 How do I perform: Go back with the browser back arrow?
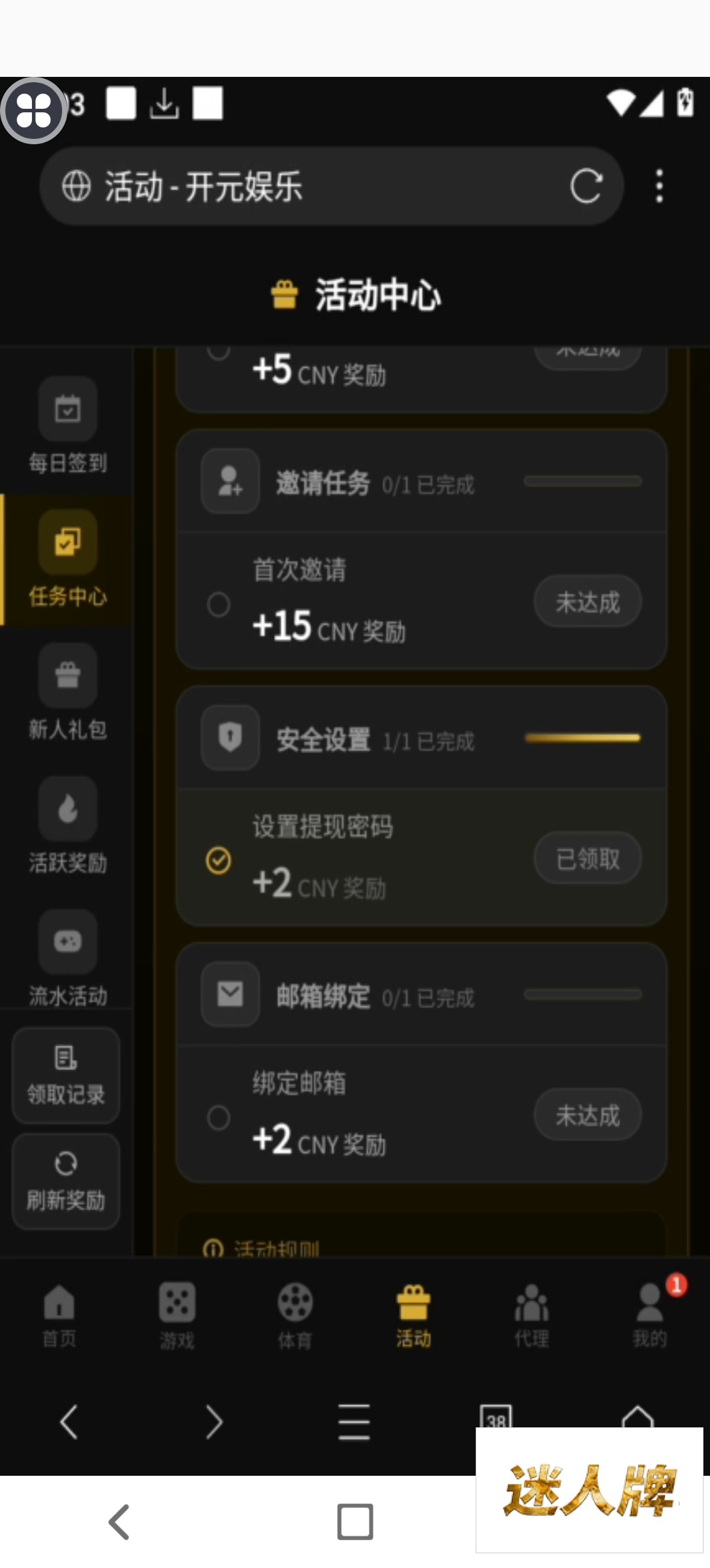(69, 1422)
